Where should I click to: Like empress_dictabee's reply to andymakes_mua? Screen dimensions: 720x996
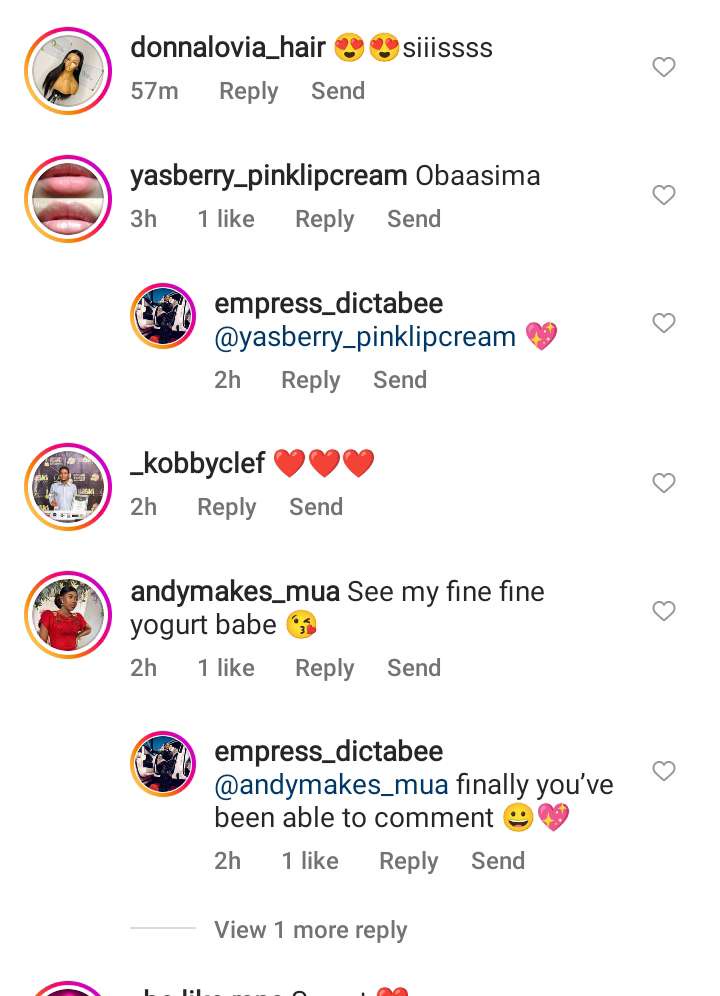click(x=664, y=771)
